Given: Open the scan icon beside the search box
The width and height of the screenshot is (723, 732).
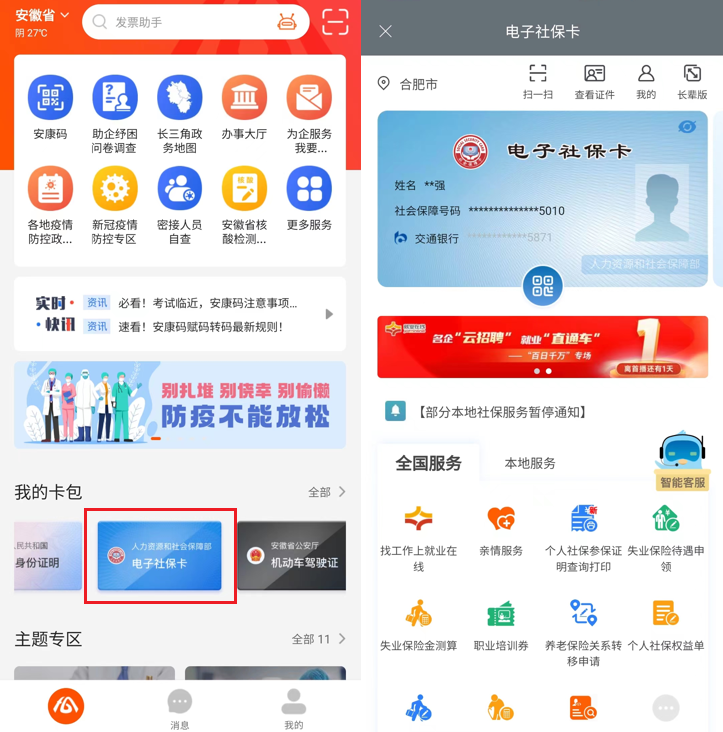Looking at the screenshot, I should point(335,22).
